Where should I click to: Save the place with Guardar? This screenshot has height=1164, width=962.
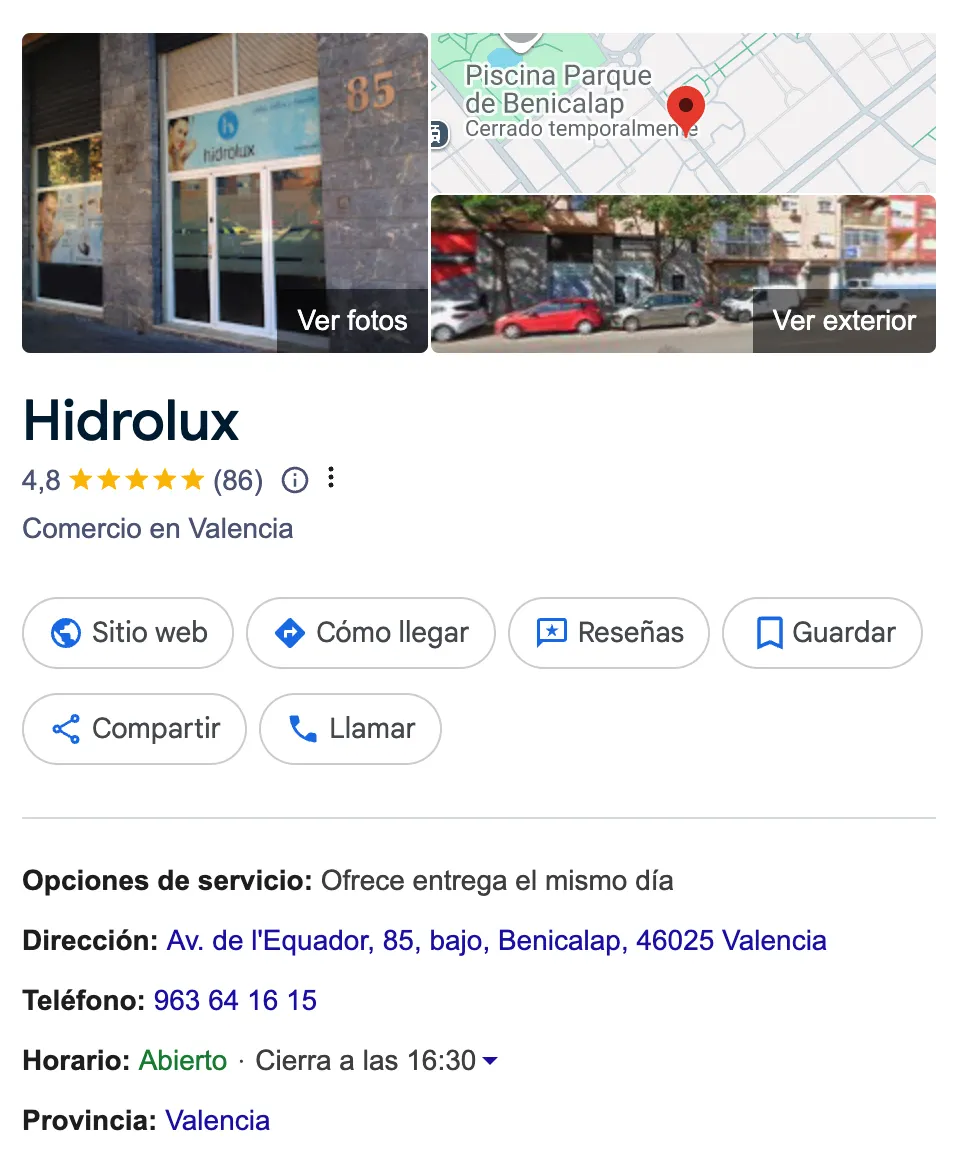point(822,633)
